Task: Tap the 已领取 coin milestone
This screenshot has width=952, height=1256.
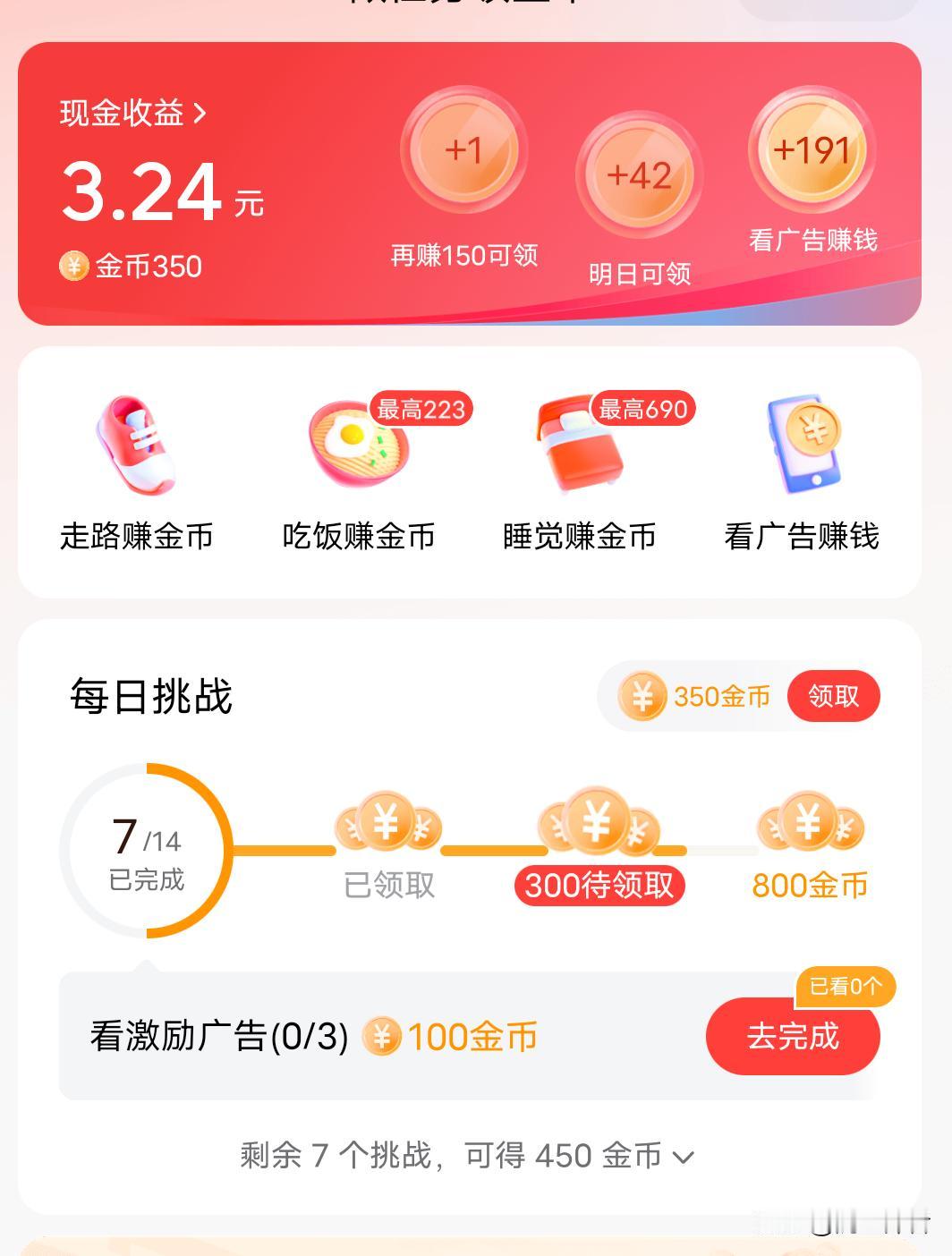Action: 387,823
